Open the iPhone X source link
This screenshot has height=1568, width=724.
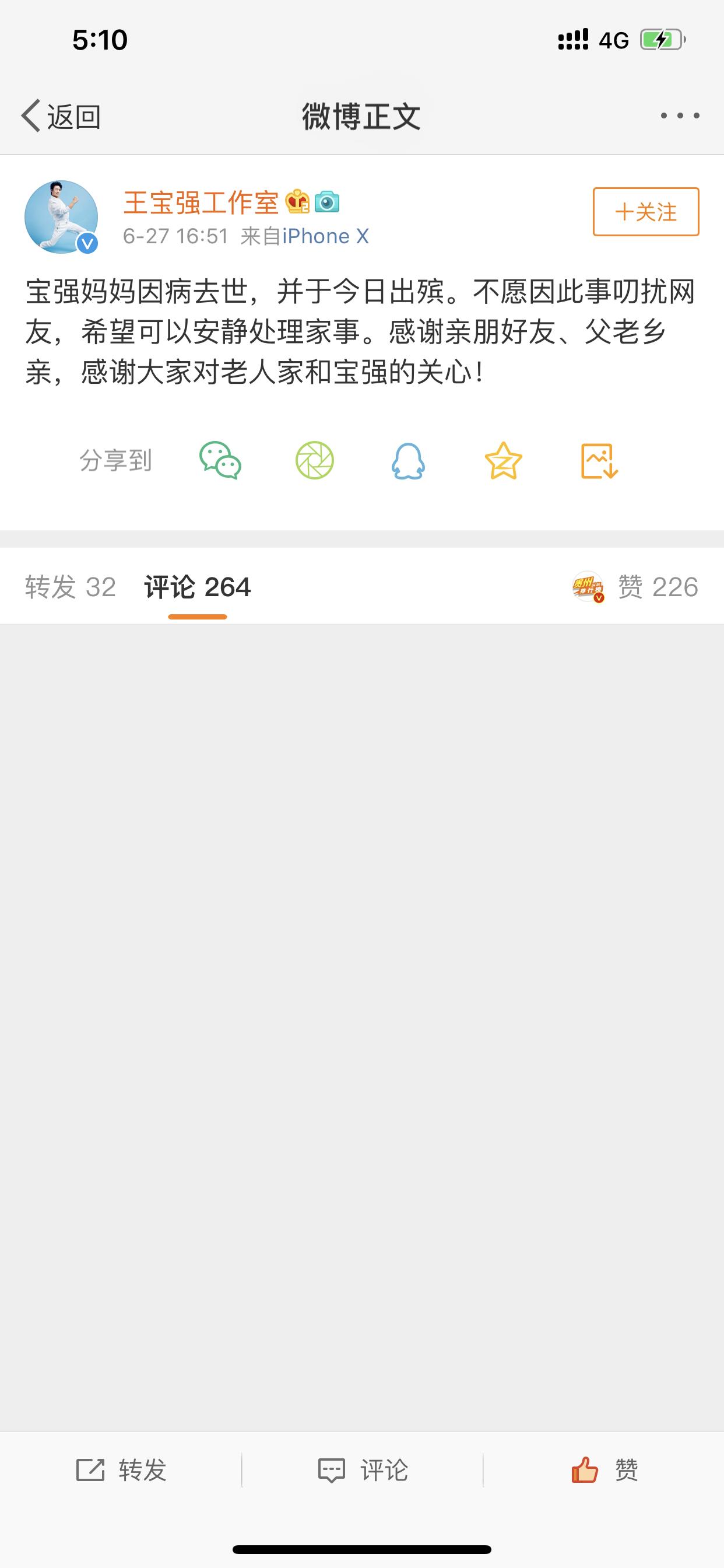pos(325,236)
